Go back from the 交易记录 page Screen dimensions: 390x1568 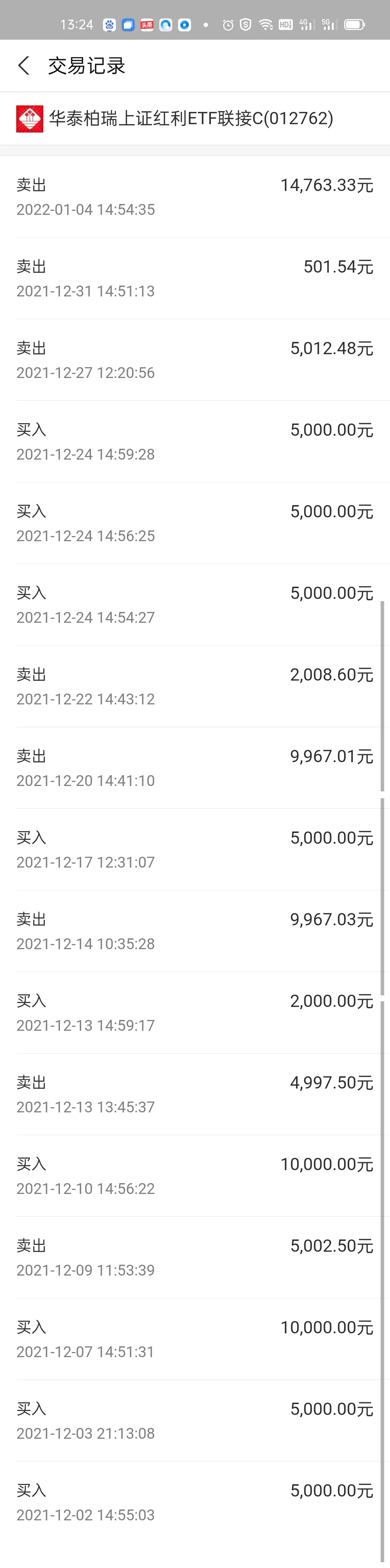click(24, 66)
